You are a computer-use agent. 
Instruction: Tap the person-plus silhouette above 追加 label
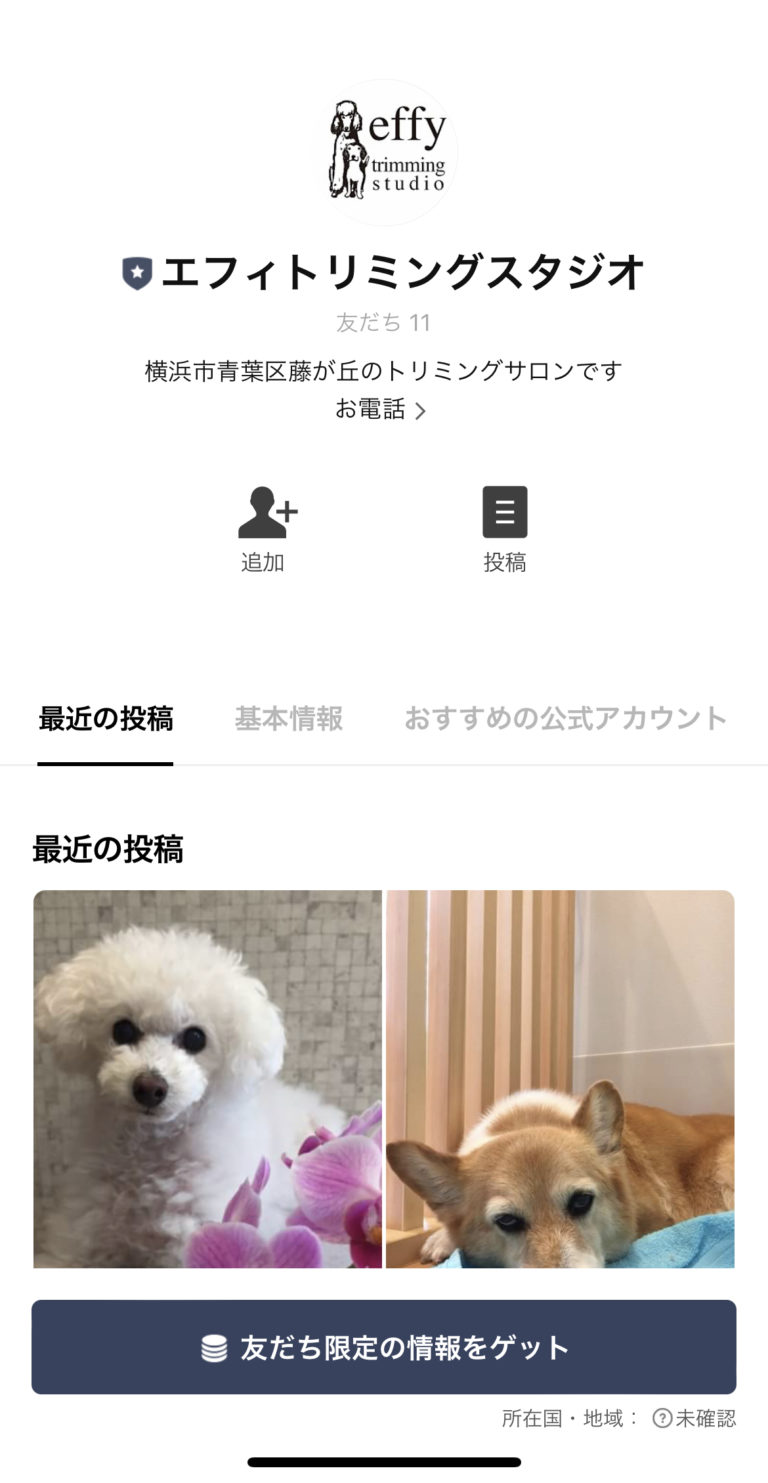point(264,511)
